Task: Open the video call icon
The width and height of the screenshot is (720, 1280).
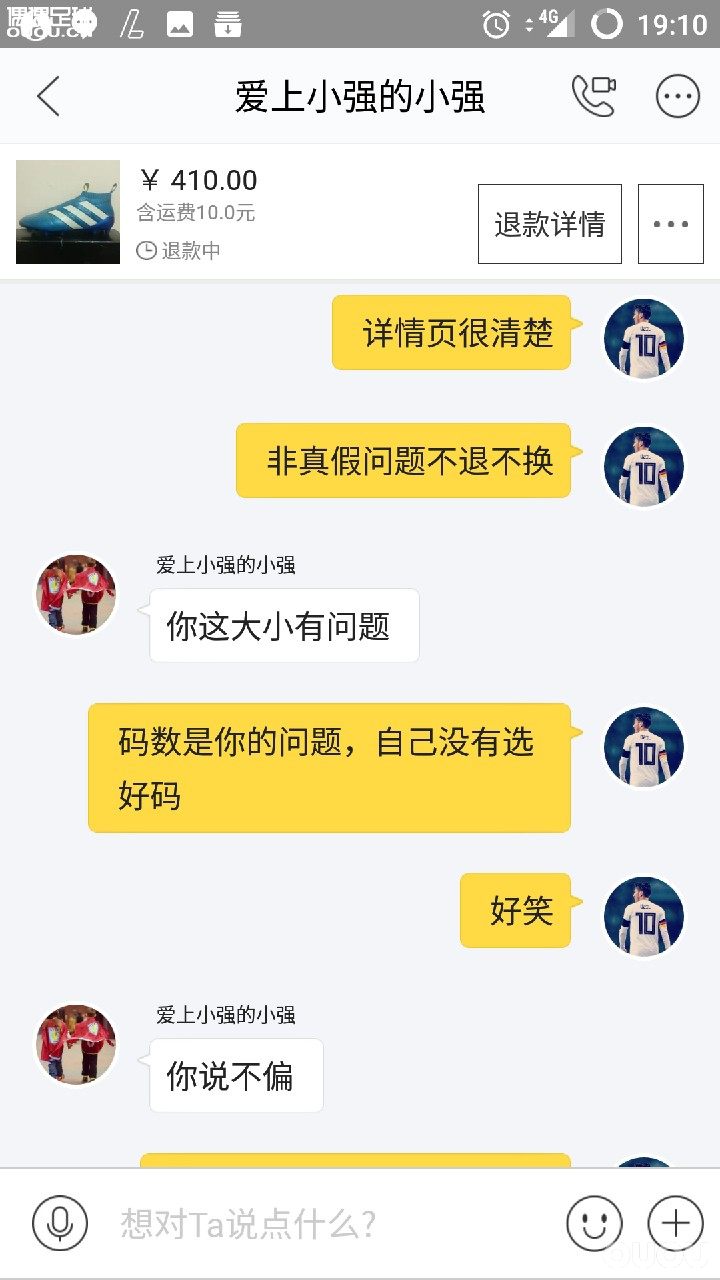Action: pyautogui.click(x=592, y=95)
